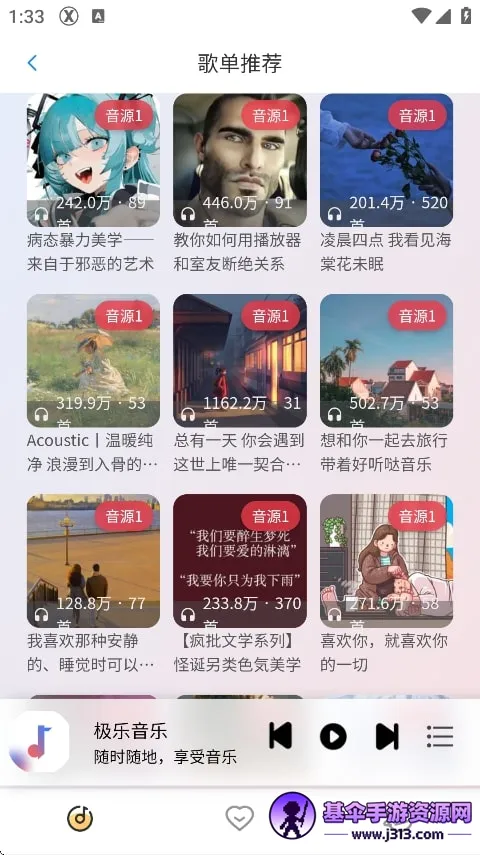Skip to the next track
Image resolution: width=480 pixels, height=855 pixels.
click(x=387, y=736)
